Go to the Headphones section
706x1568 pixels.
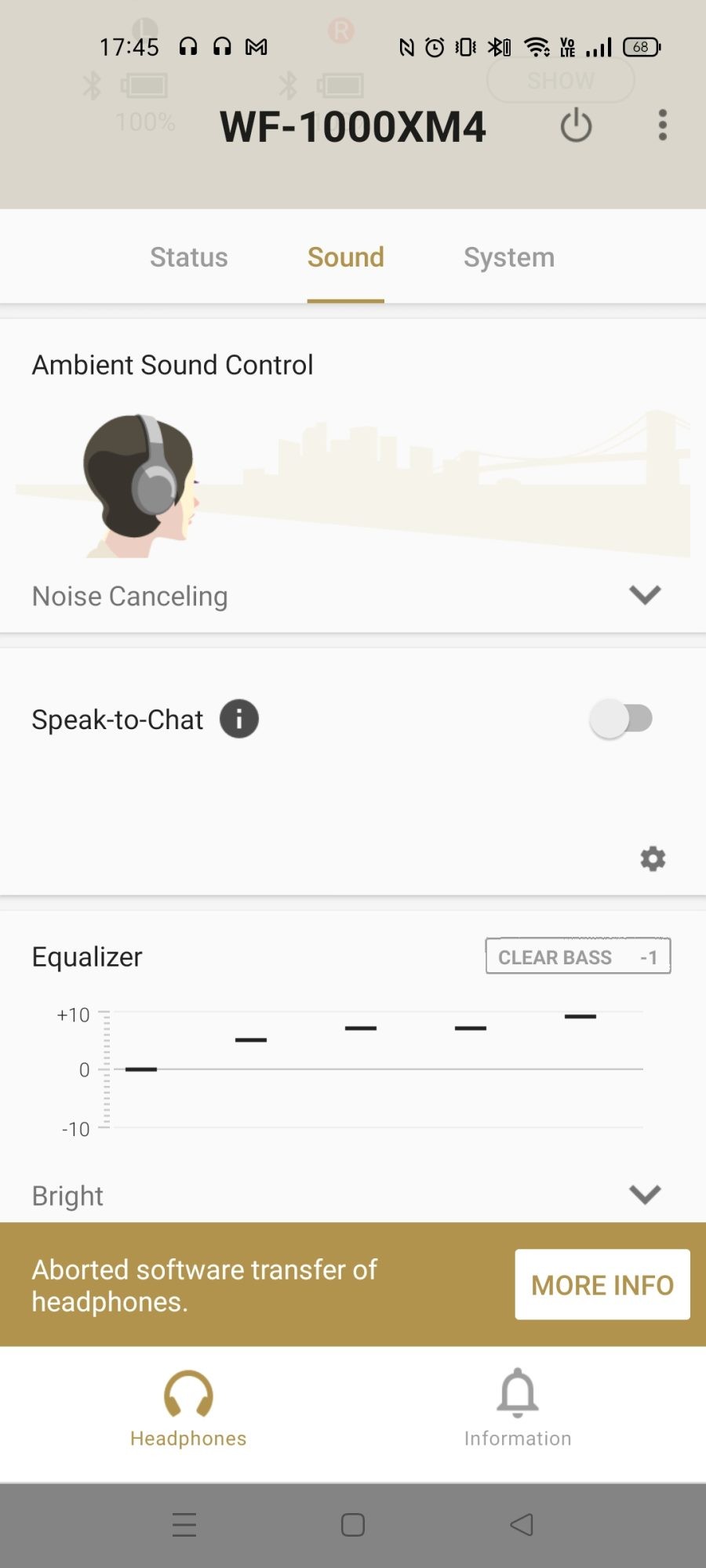pyautogui.click(x=188, y=1409)
